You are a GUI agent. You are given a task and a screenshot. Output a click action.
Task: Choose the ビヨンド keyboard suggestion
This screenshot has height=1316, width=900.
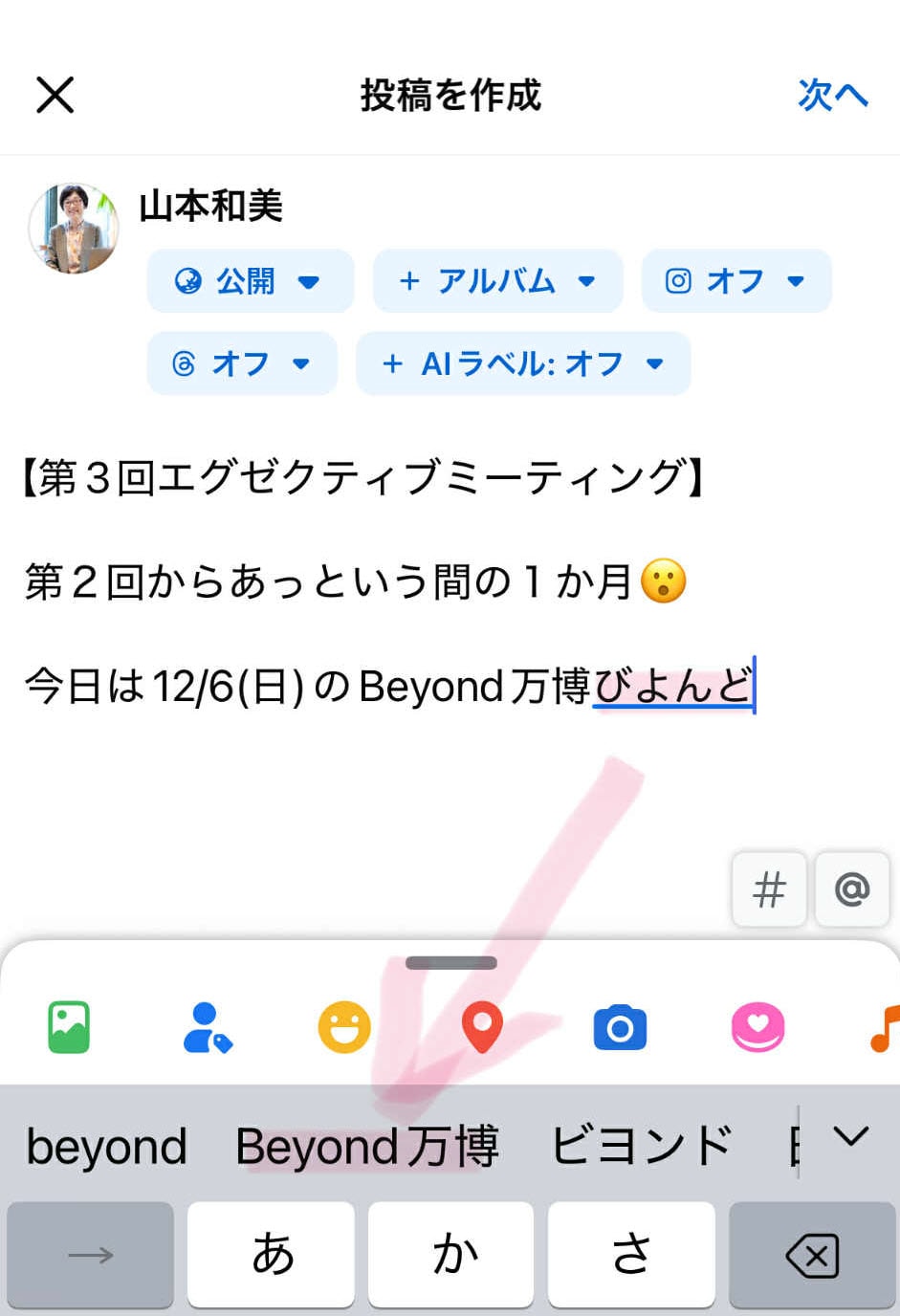pyautogui.click(x=642, y=1146)
